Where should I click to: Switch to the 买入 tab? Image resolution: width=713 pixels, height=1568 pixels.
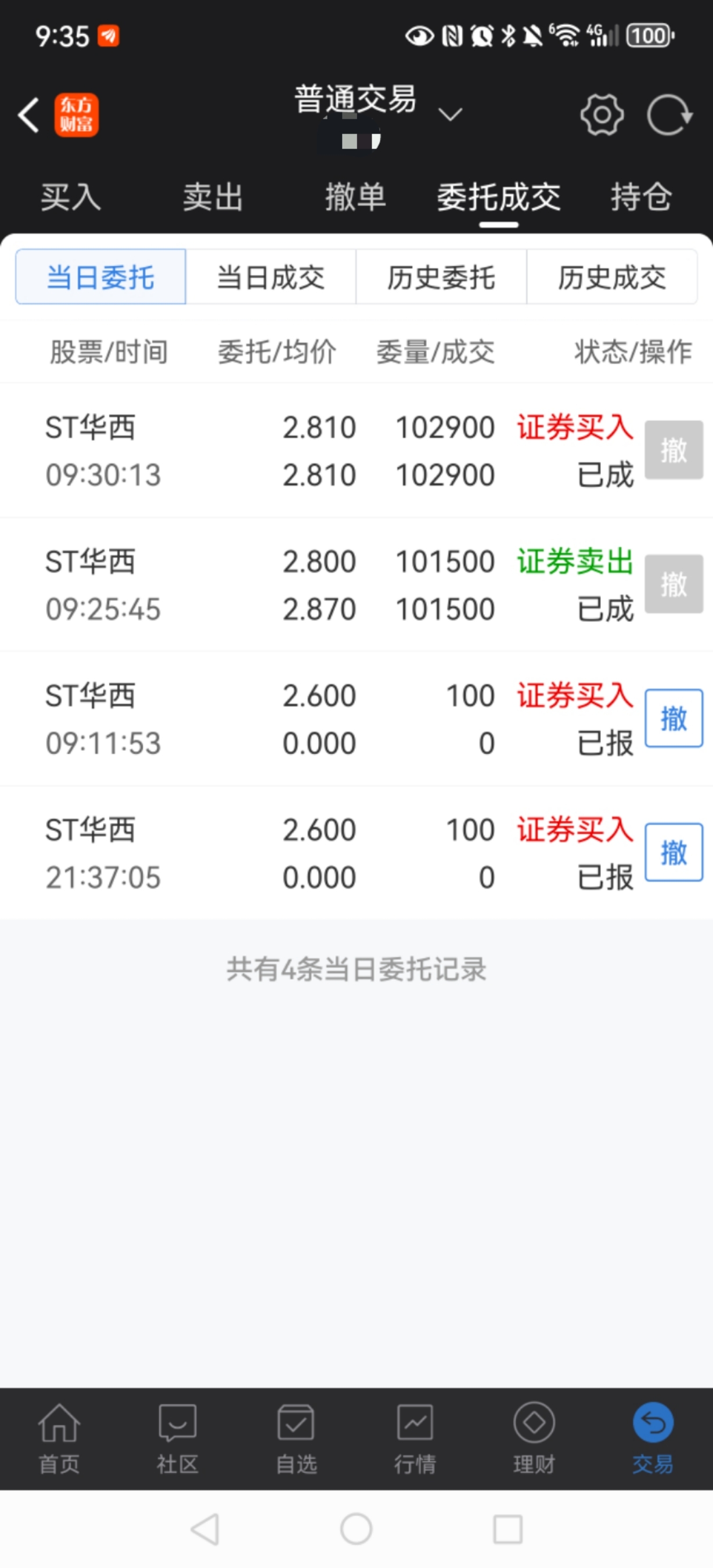71,197
